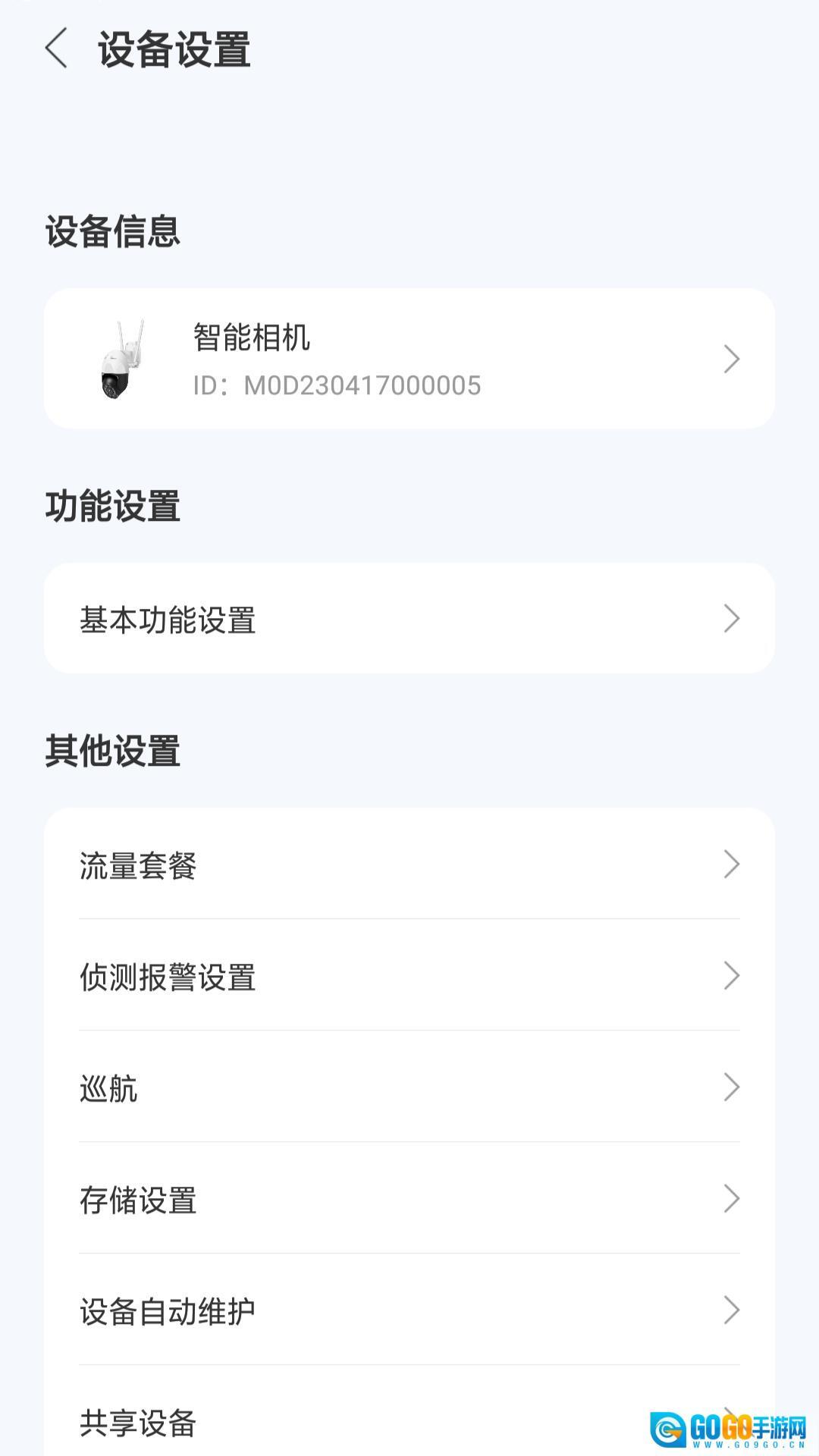The height and width of the screenshot is (1456, 819).
Task: Open 基本功能设置
Action: 409,619
